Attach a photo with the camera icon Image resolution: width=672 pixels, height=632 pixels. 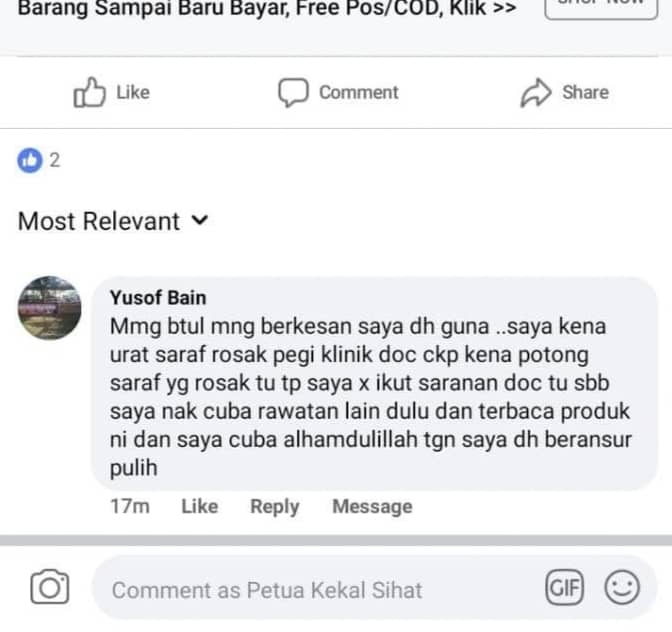point(49,589)
